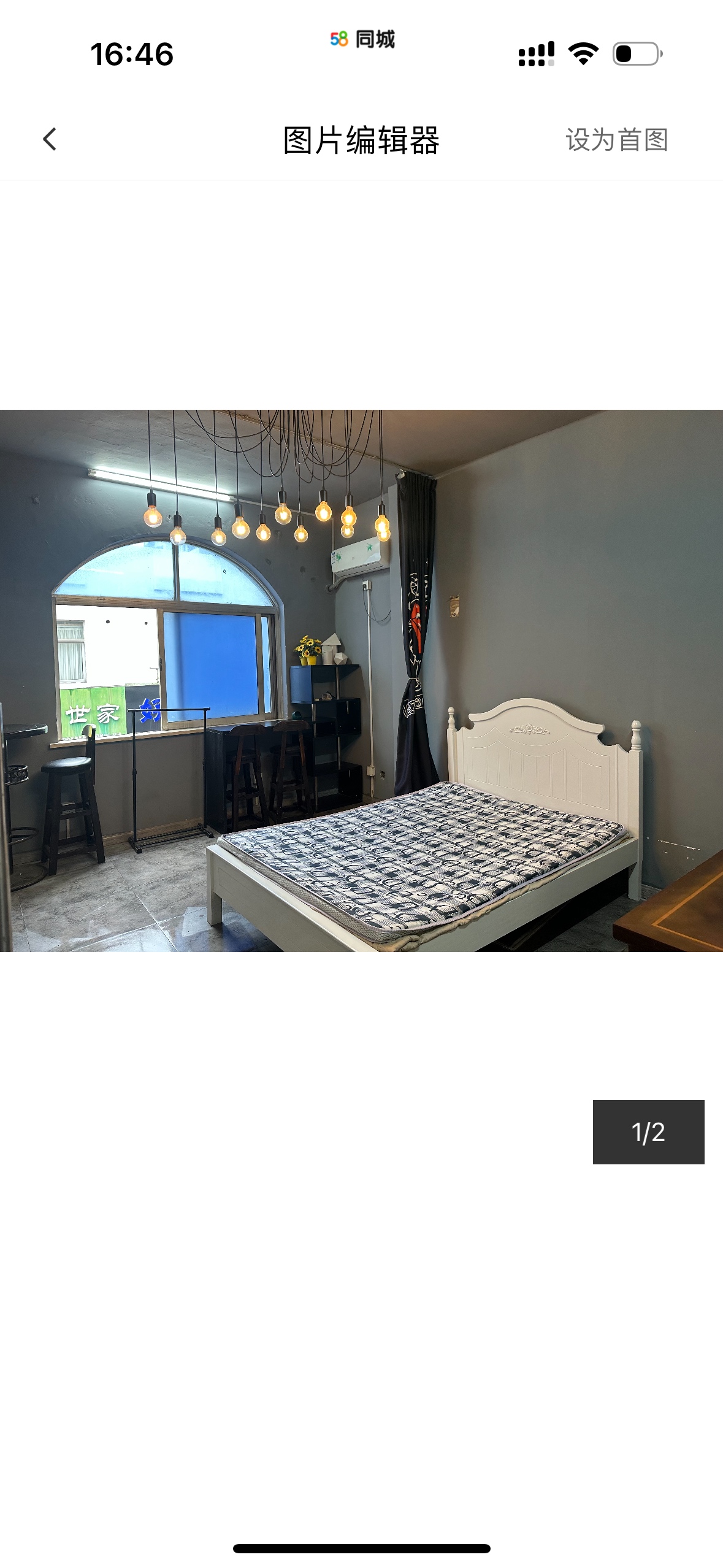Go back from the image editor
Screen dimensions: 723x1568
click(50, 139)
